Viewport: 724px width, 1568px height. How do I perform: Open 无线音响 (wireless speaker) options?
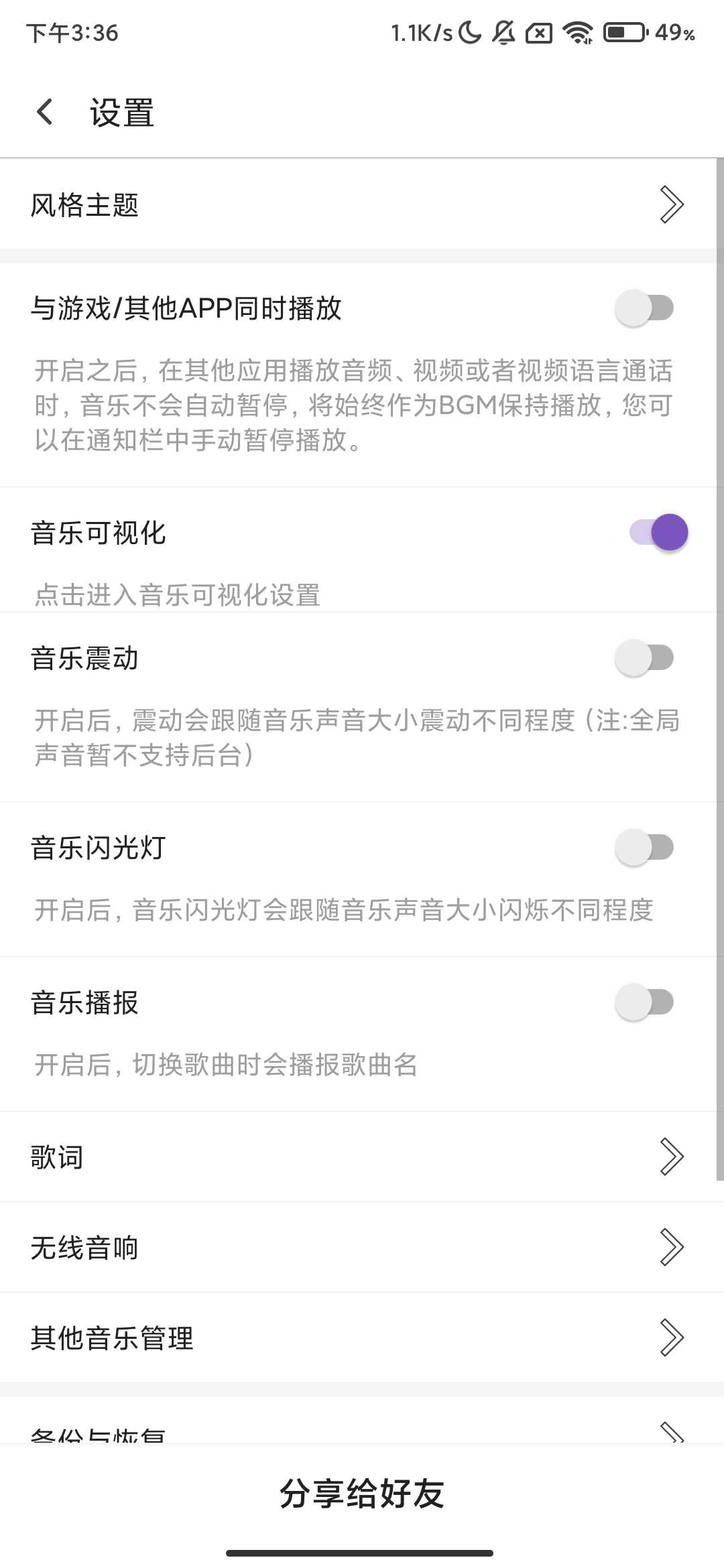click(x=362, y=1248)
